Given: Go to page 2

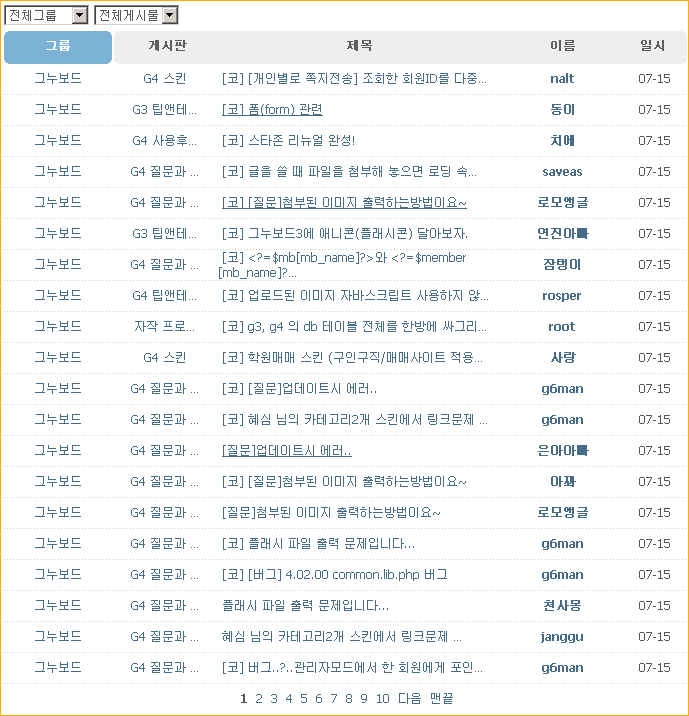Looking at the screenshot, I should point(259,698).
